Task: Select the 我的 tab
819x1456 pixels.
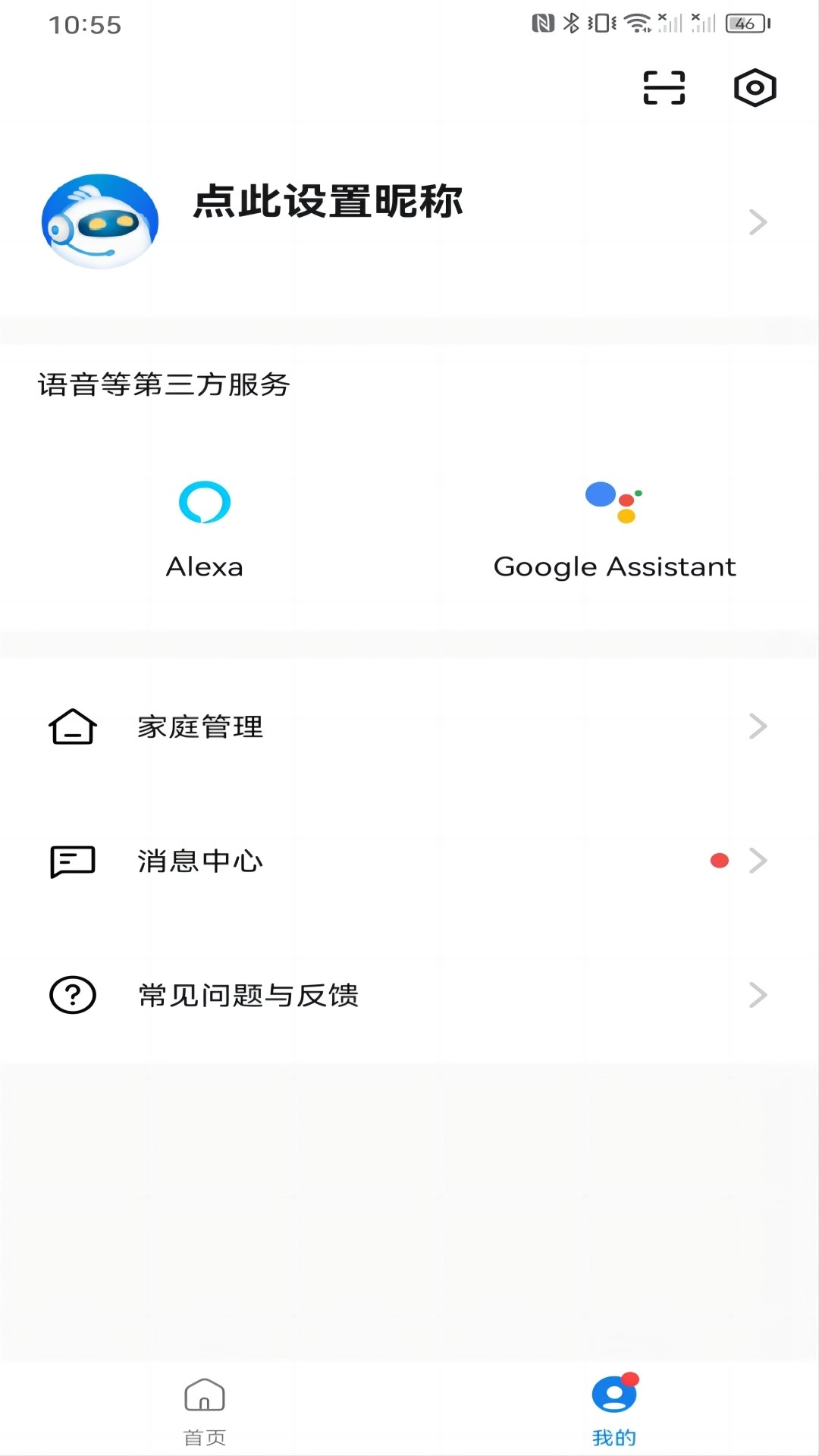Action: (614, 1410)
